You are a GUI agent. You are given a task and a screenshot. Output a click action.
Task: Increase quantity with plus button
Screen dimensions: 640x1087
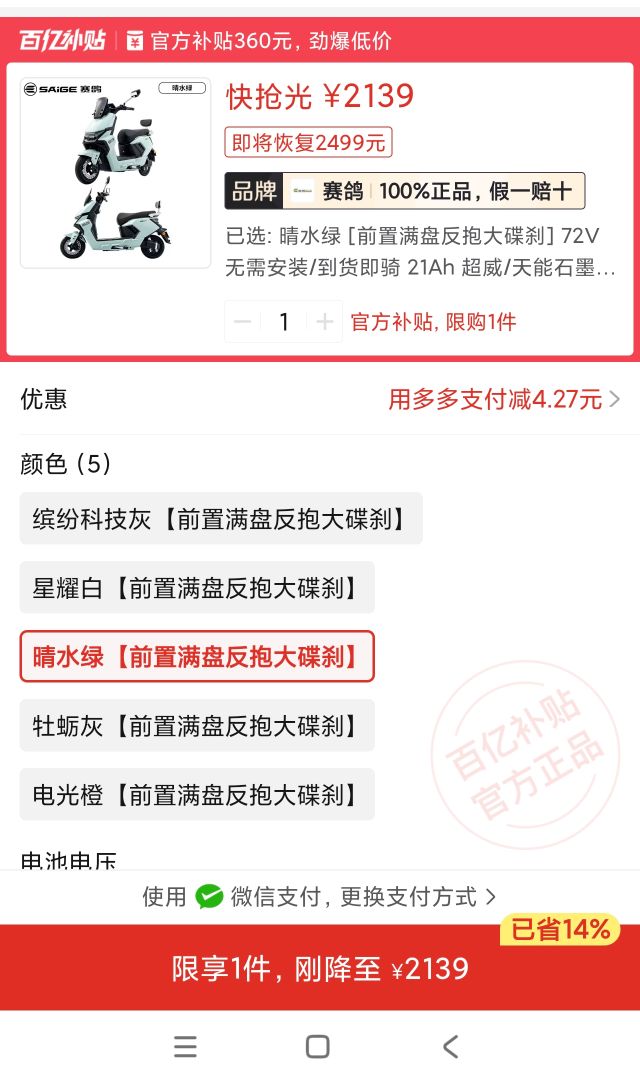[325, 322]
